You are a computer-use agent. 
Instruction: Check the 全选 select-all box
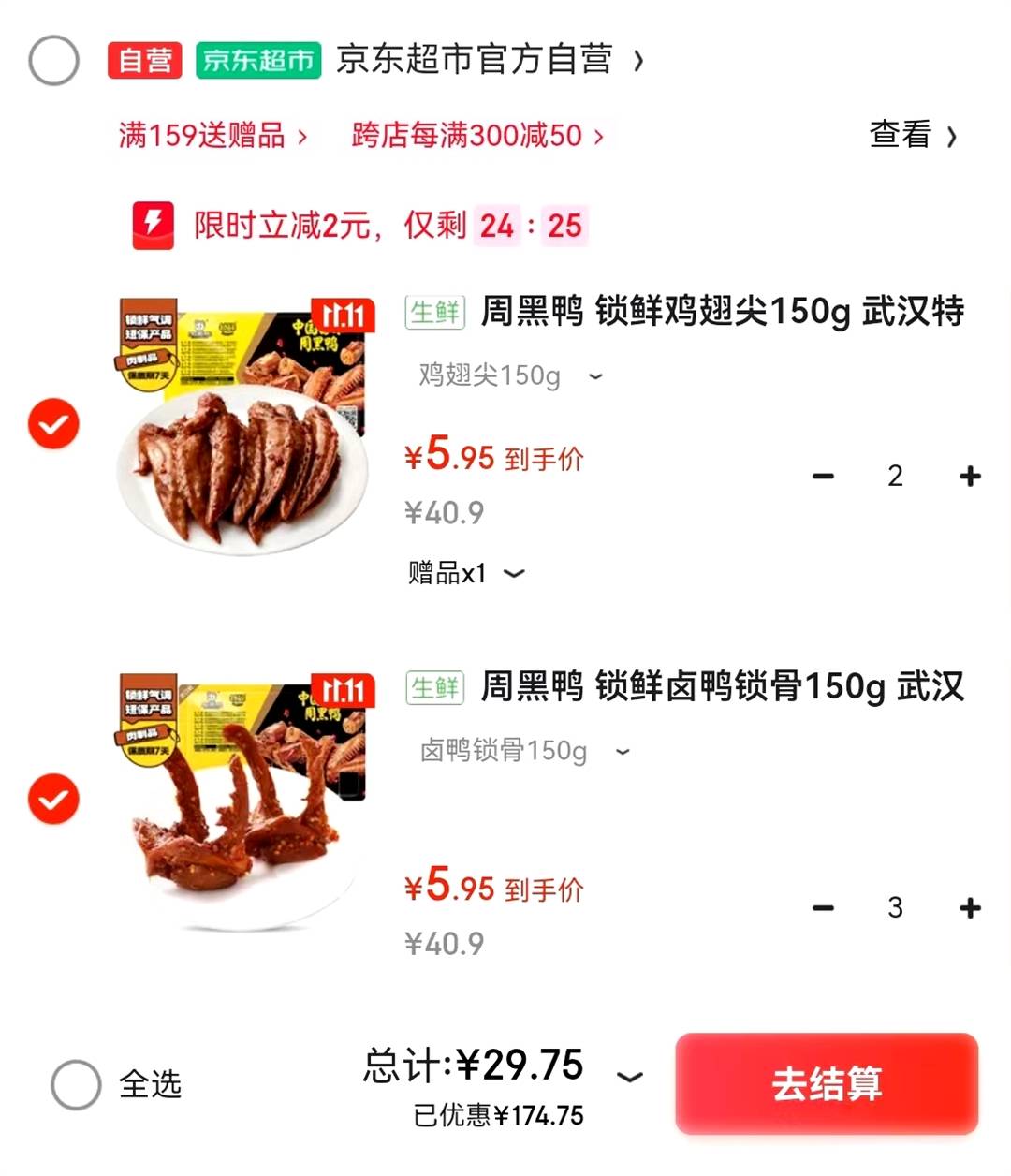(76, 1084)
